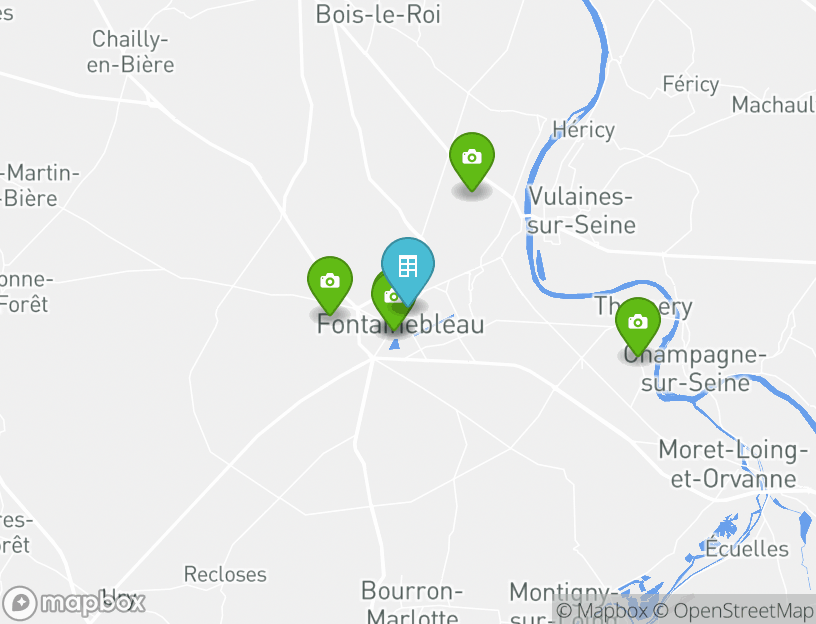Select the camera pin near Héricy

pyautogui.click(x=472, y=158)
